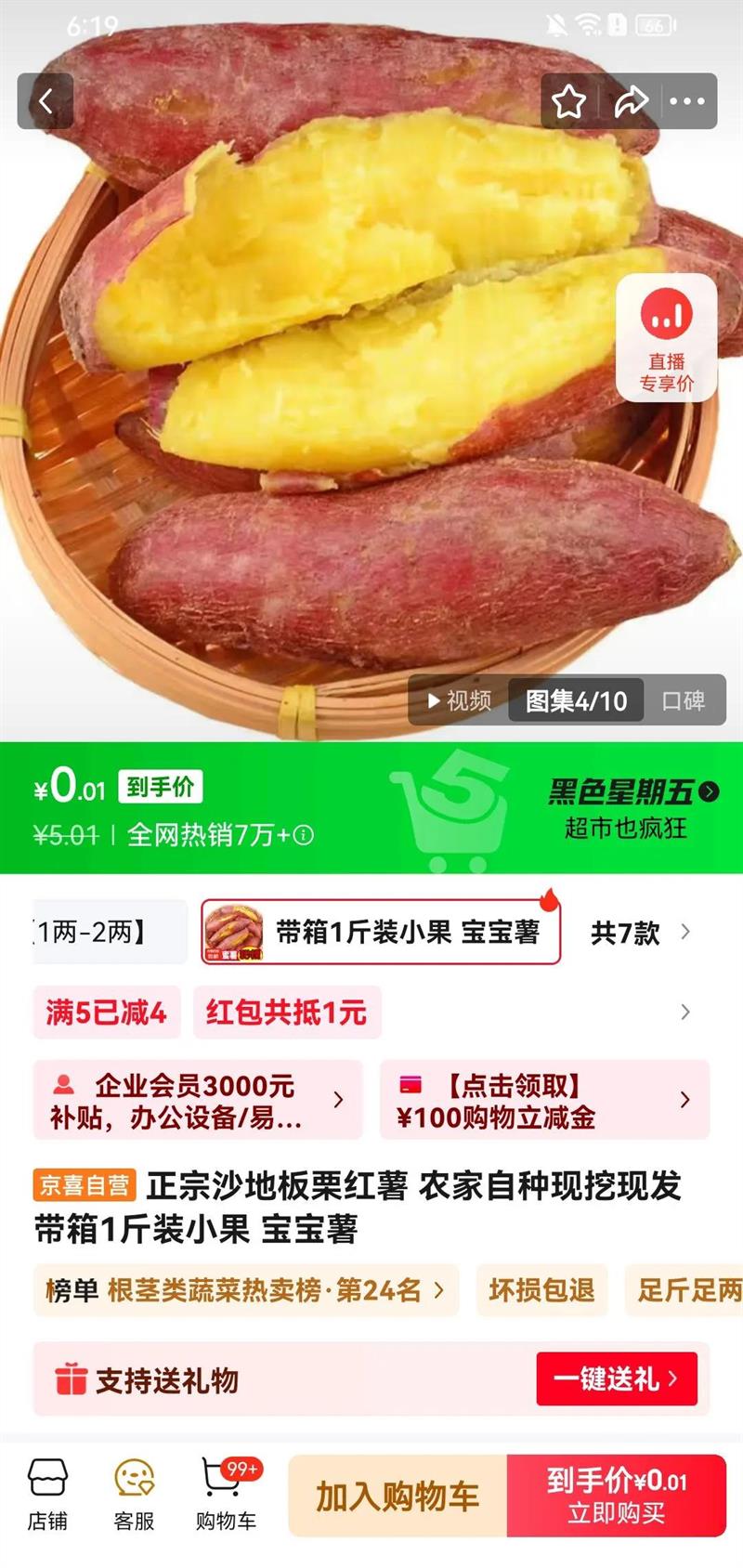Visit the 店铺 store page
This screenshot has height=1568, width=743.
click(x=47, y=1495)
